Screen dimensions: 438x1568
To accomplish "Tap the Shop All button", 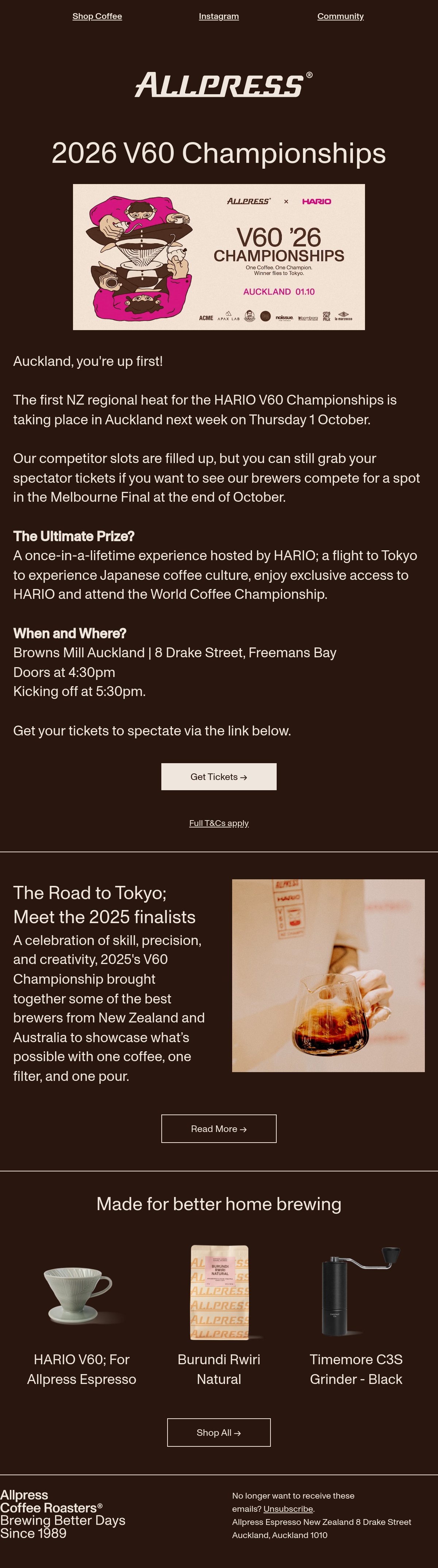I will click(219, 1432).
